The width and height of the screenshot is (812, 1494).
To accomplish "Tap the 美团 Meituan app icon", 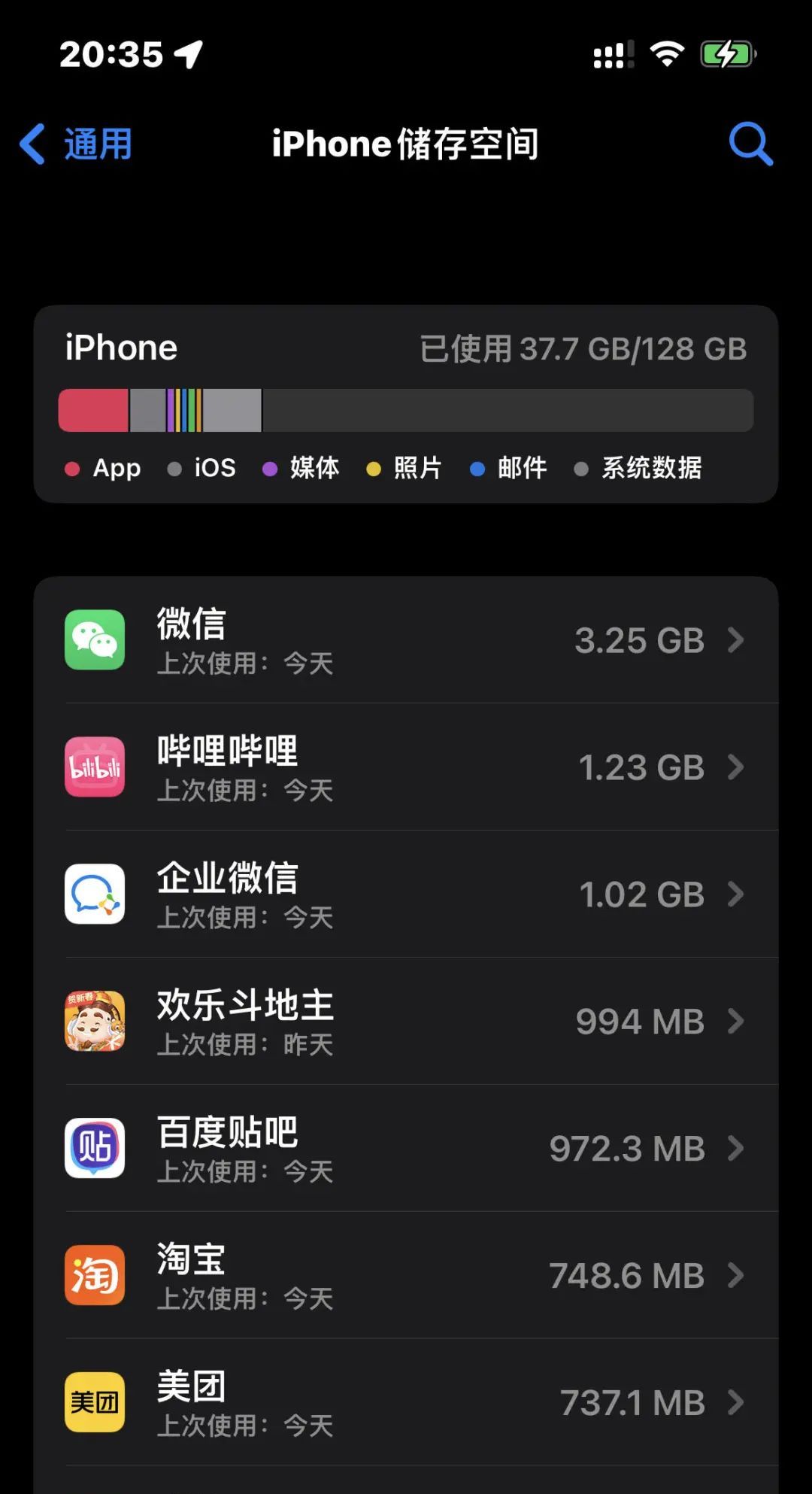I will click(95, 1402).
